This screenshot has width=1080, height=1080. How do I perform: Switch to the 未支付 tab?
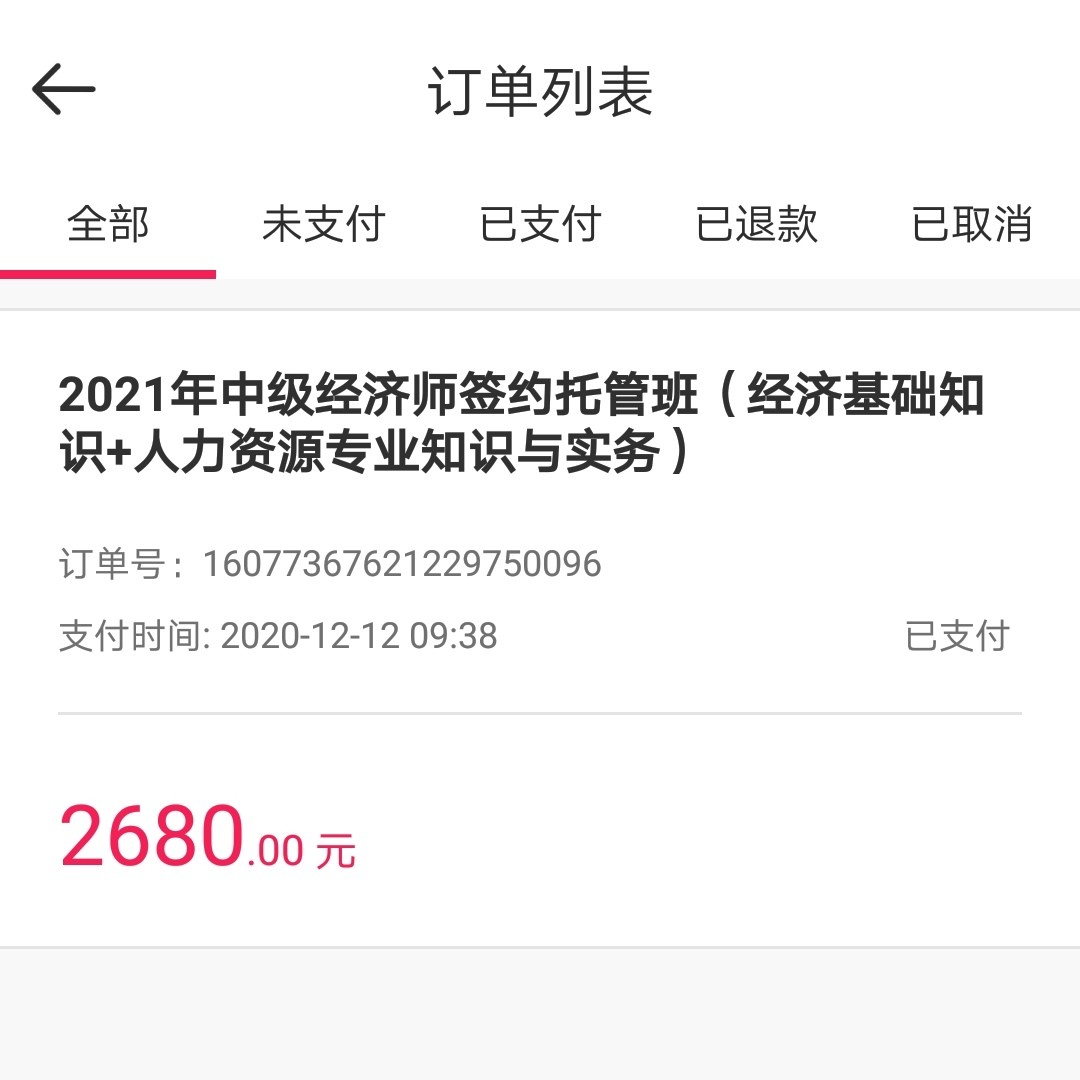[x=324, y=225]
